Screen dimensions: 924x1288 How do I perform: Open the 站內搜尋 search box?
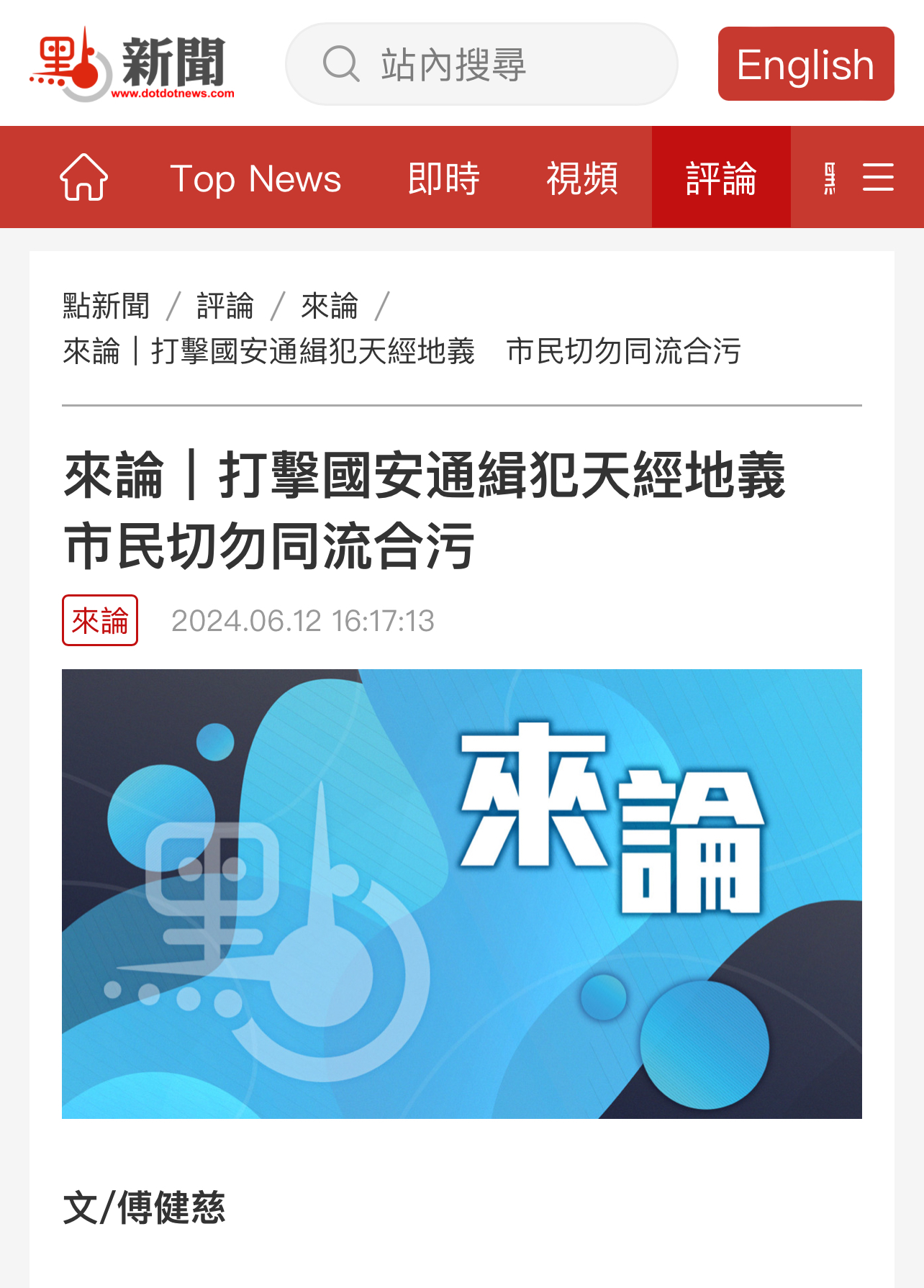pyautogui.click(x=481, y=65)
